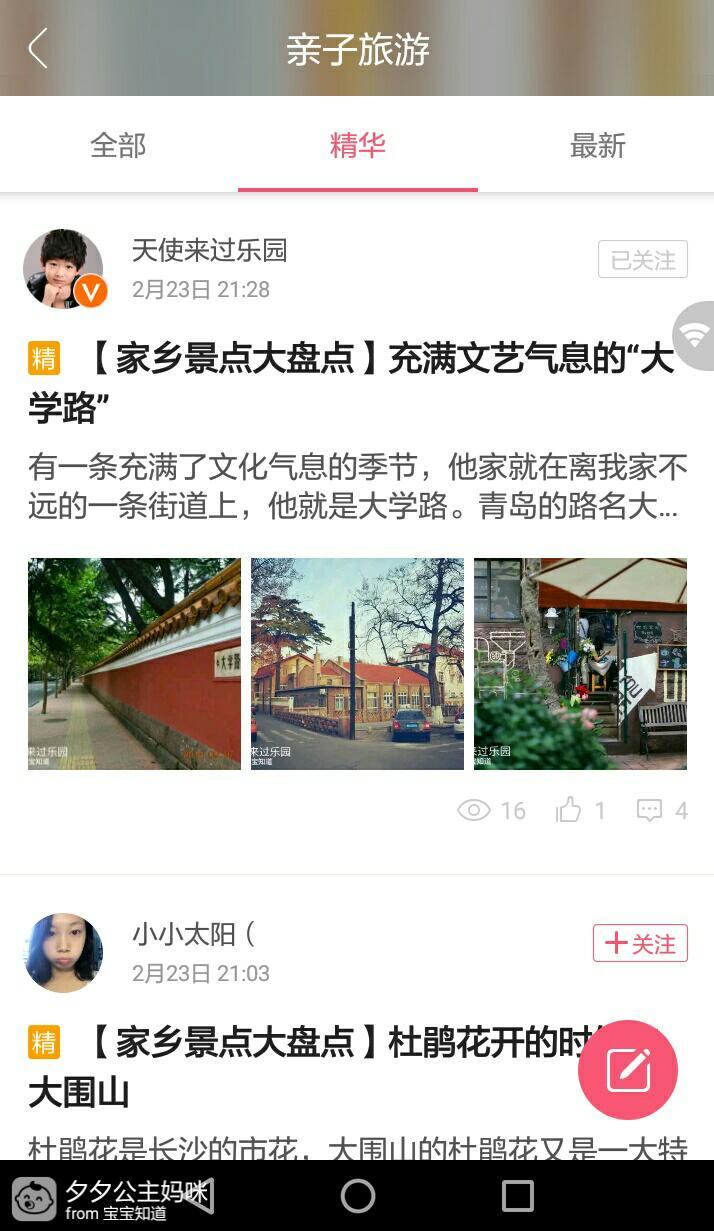The width and height of the screenshot is (714, 1231).
Task: Open comments on the 大学路 post
Action: (662, 810)
